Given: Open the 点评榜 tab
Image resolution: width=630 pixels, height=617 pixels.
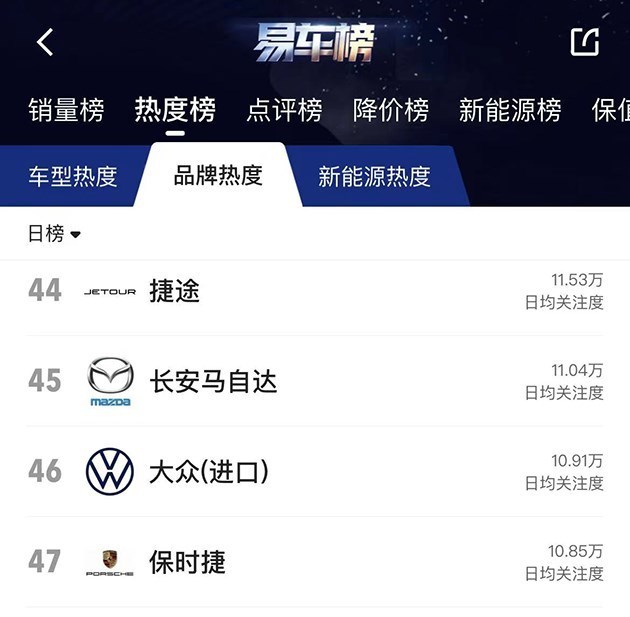Looking at the screenshot, I should tap(284, 110).
